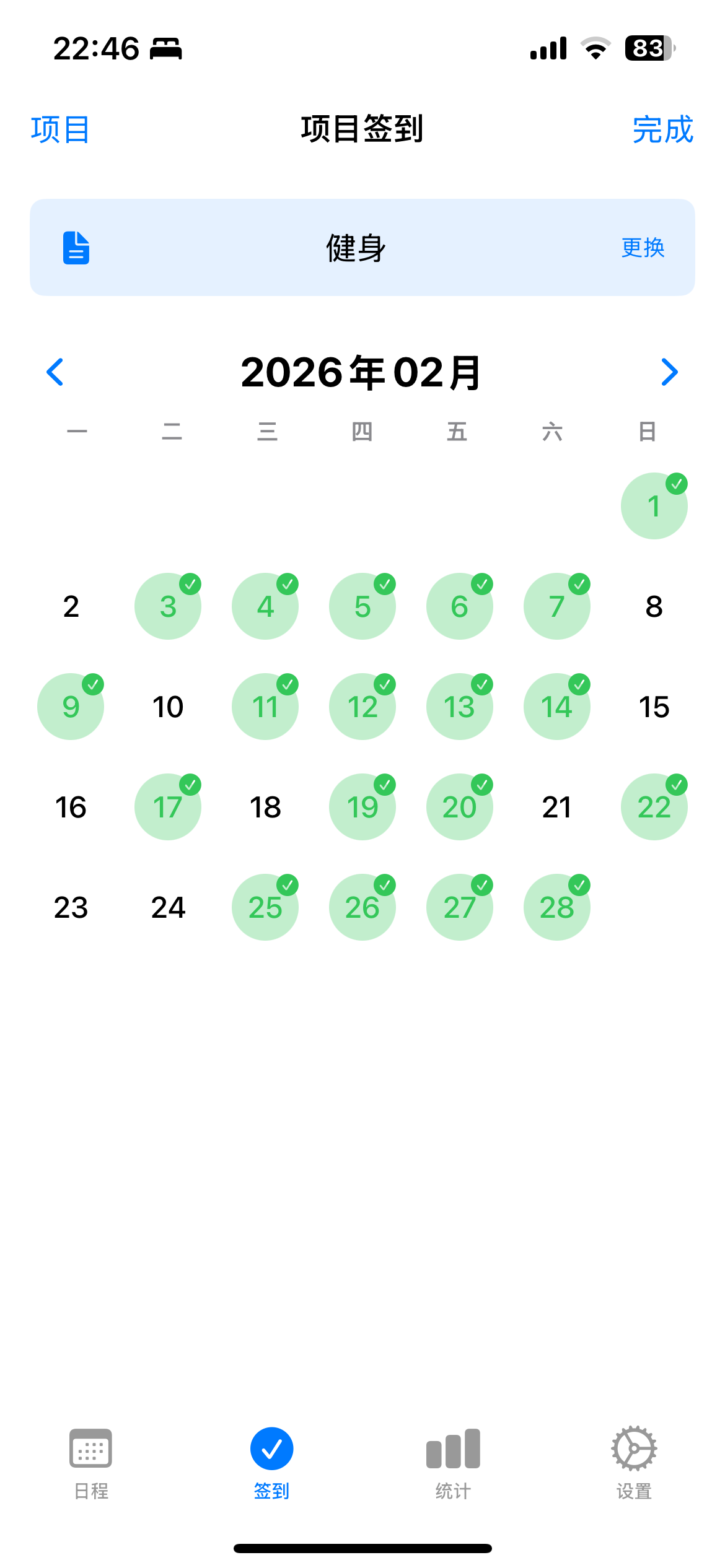Remove the check-in for day 14
Viewport: 725px width, 1568px height.
click(556, 707)
